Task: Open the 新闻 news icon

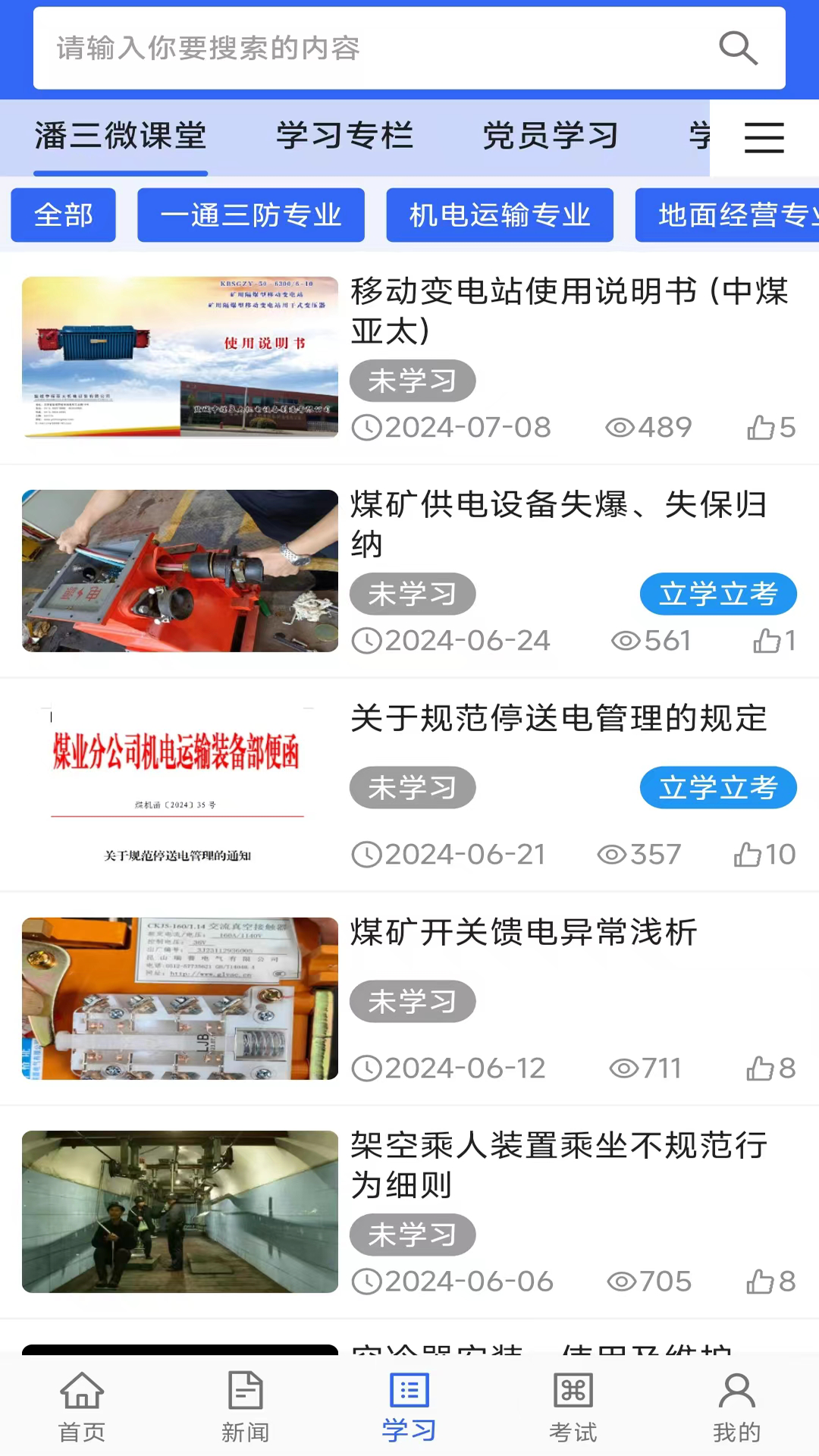Action: (x=245, y=1404)
